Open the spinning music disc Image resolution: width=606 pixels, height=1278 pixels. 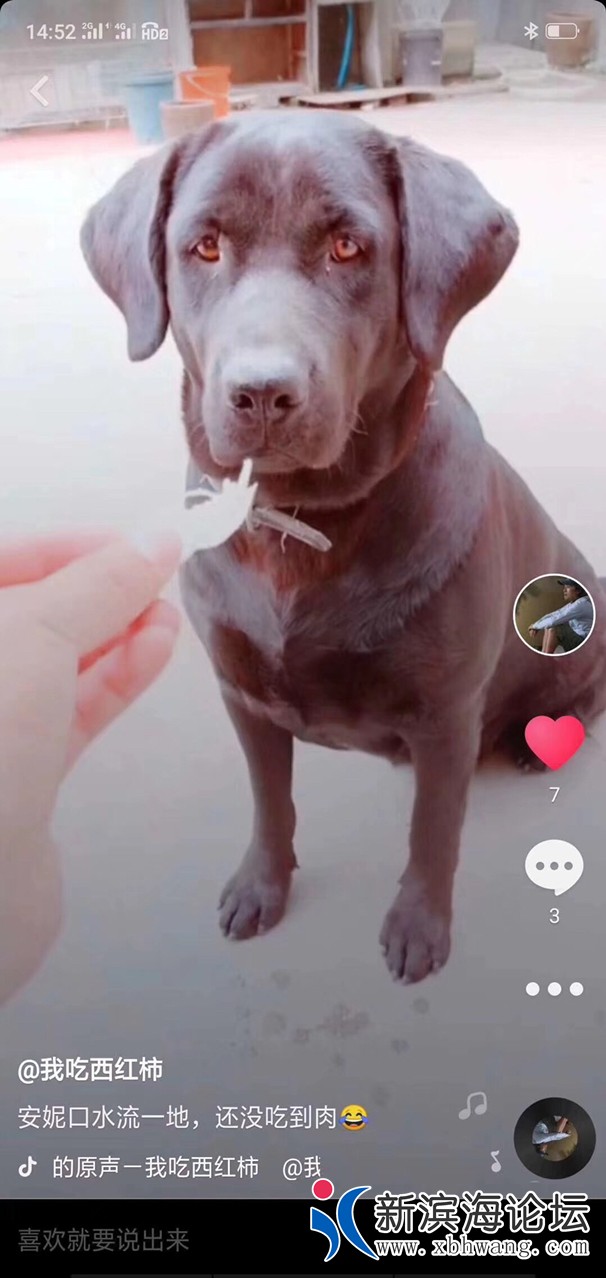554,1138
